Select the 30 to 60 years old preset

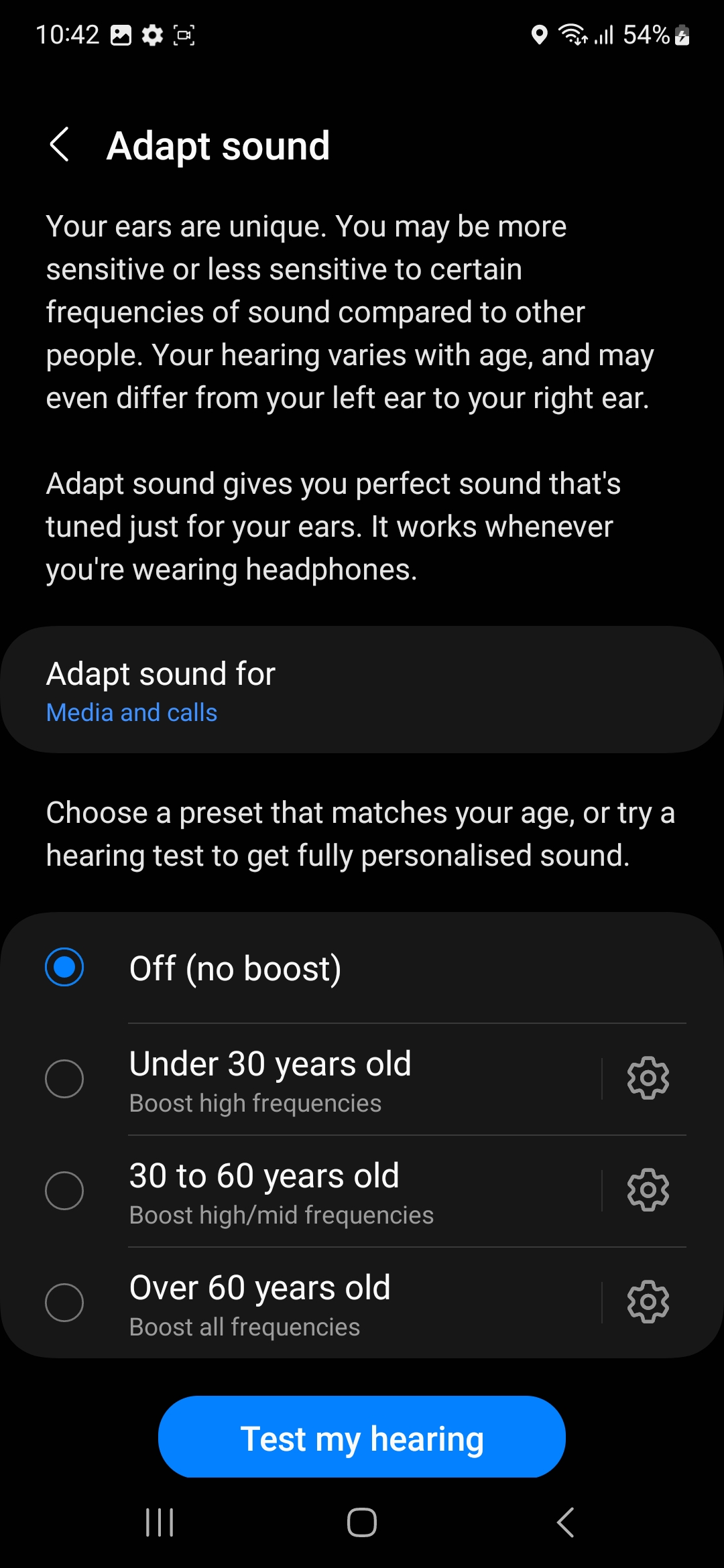coord(64,1191)
